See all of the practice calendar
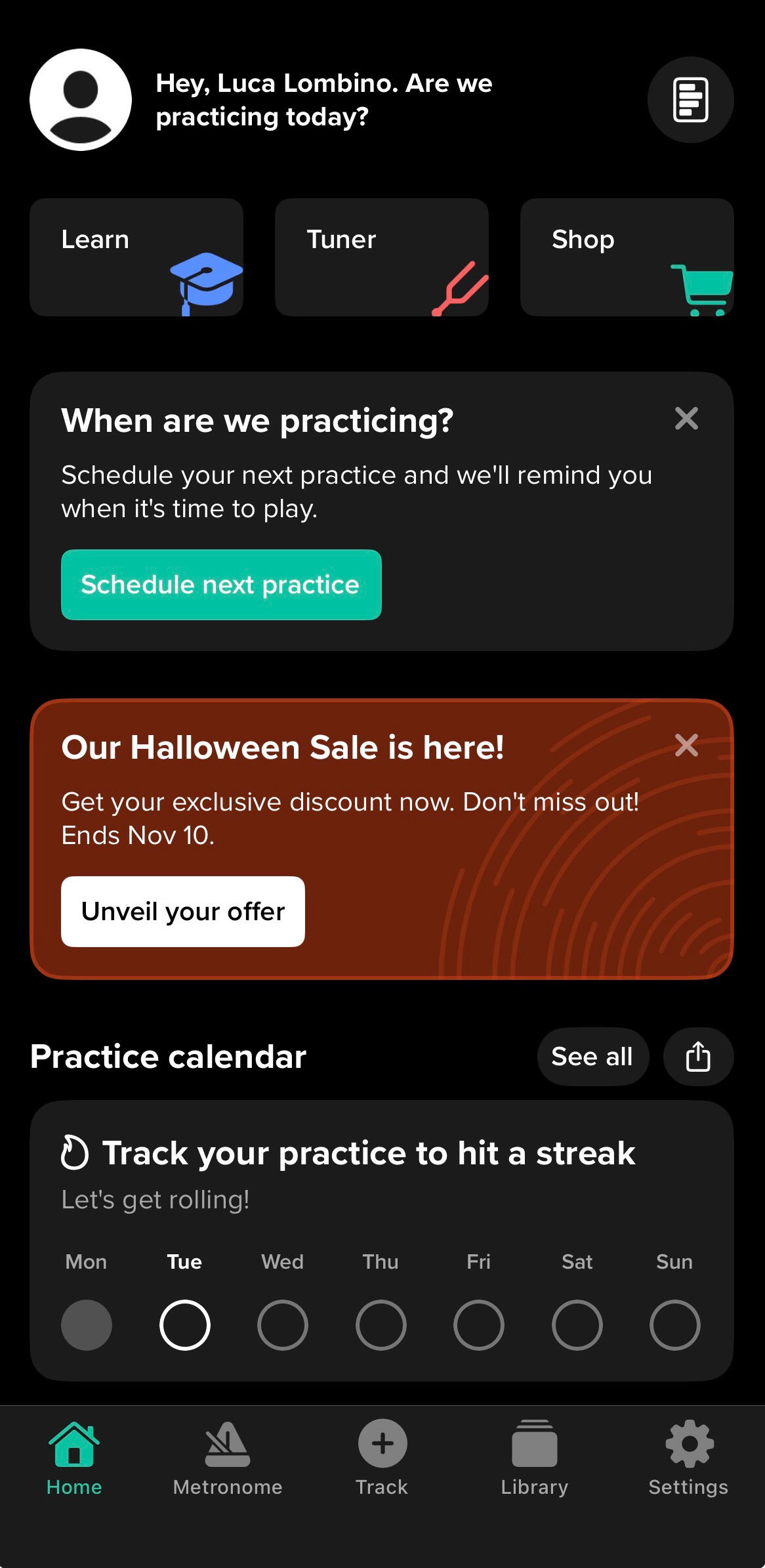This screenshot has height=1568, width=765. (x=592, y=1057)
